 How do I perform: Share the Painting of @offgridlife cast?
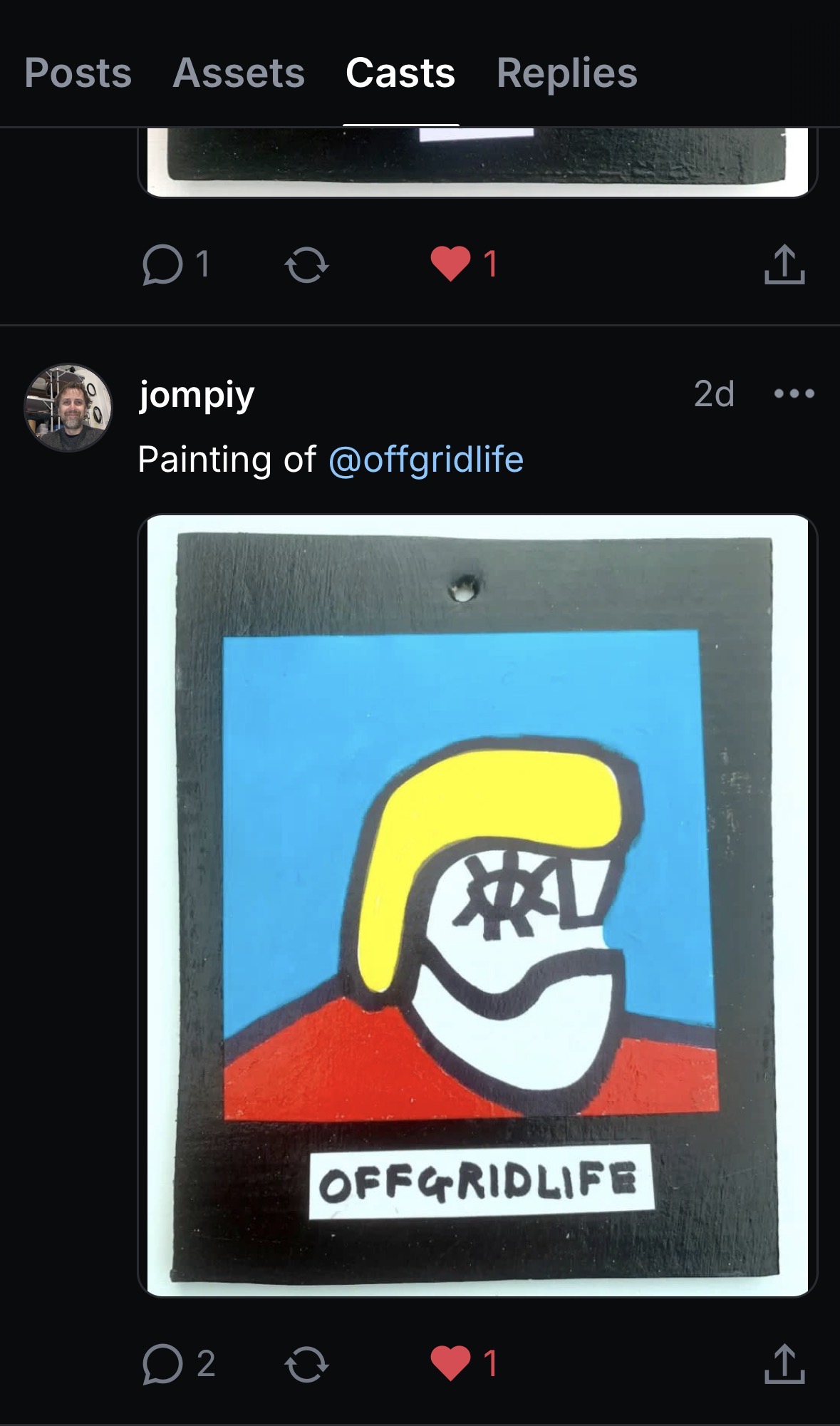coord(784,1363)
